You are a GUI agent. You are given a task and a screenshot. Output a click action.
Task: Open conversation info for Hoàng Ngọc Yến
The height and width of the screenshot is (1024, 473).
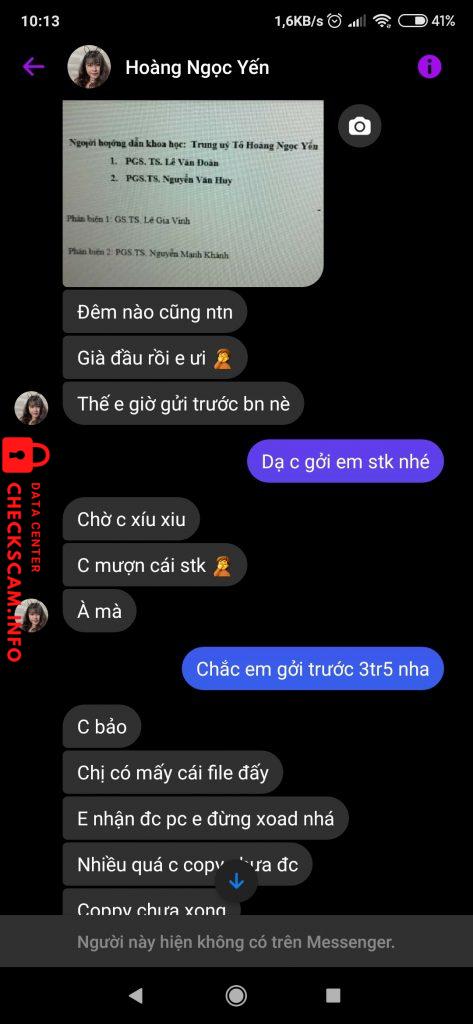click(x=429, y=67)
